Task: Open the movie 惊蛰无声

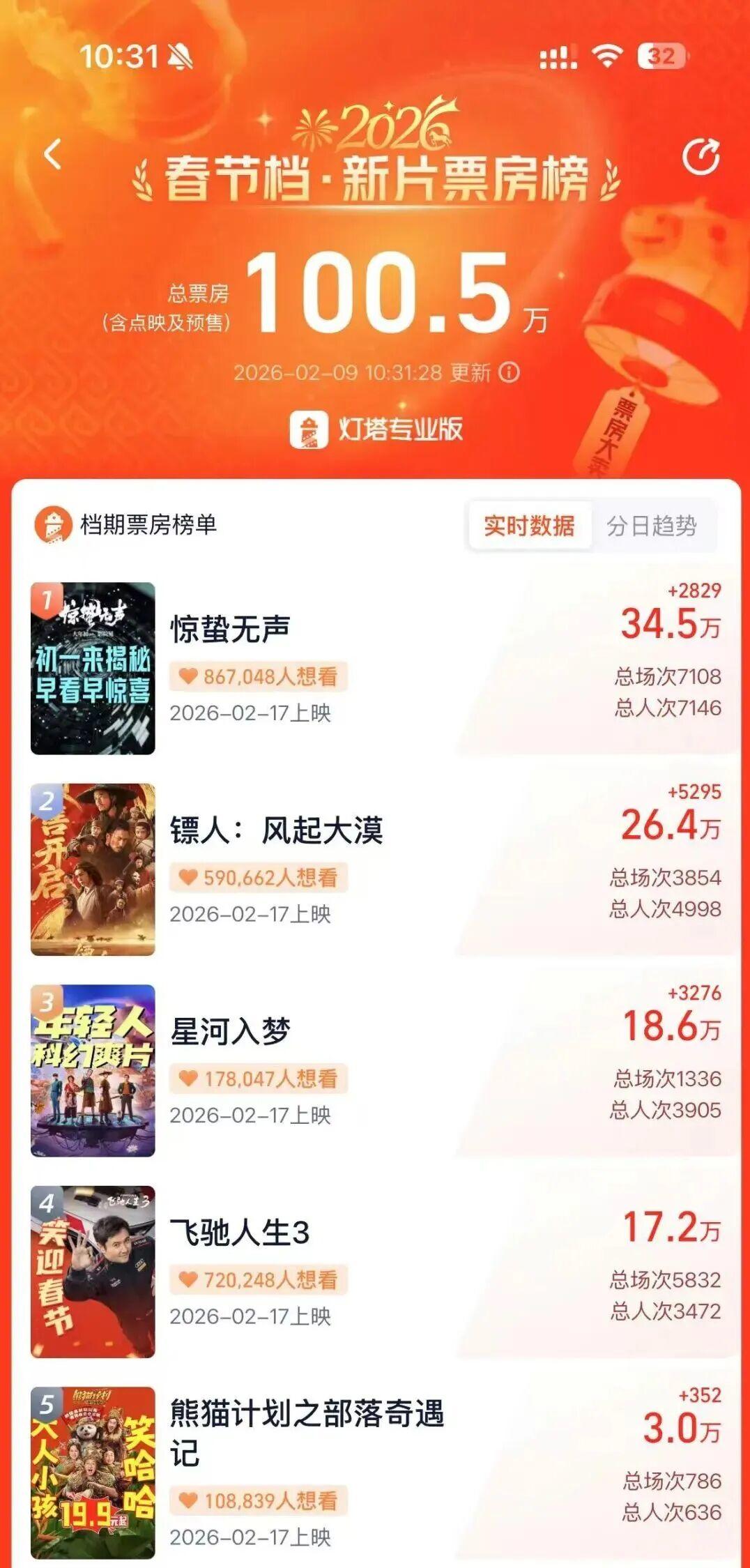Action: [x=231, y=629]
